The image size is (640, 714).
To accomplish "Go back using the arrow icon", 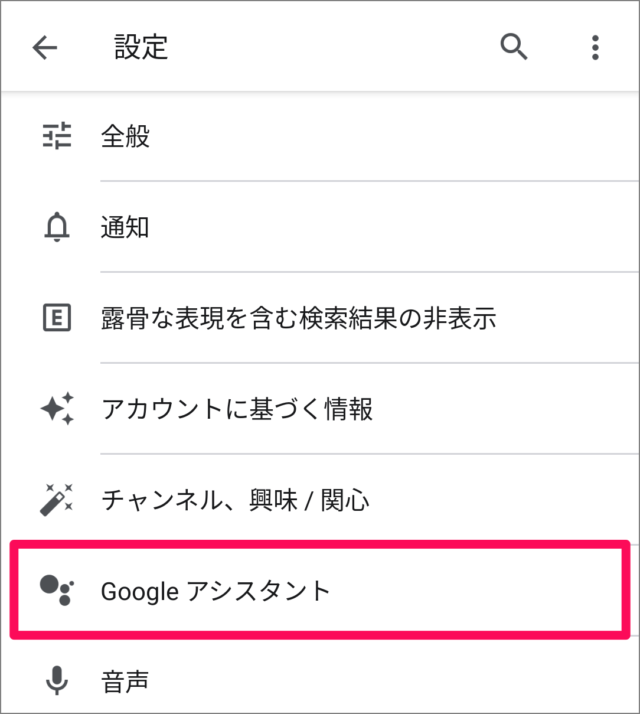I will pos(45,47).
